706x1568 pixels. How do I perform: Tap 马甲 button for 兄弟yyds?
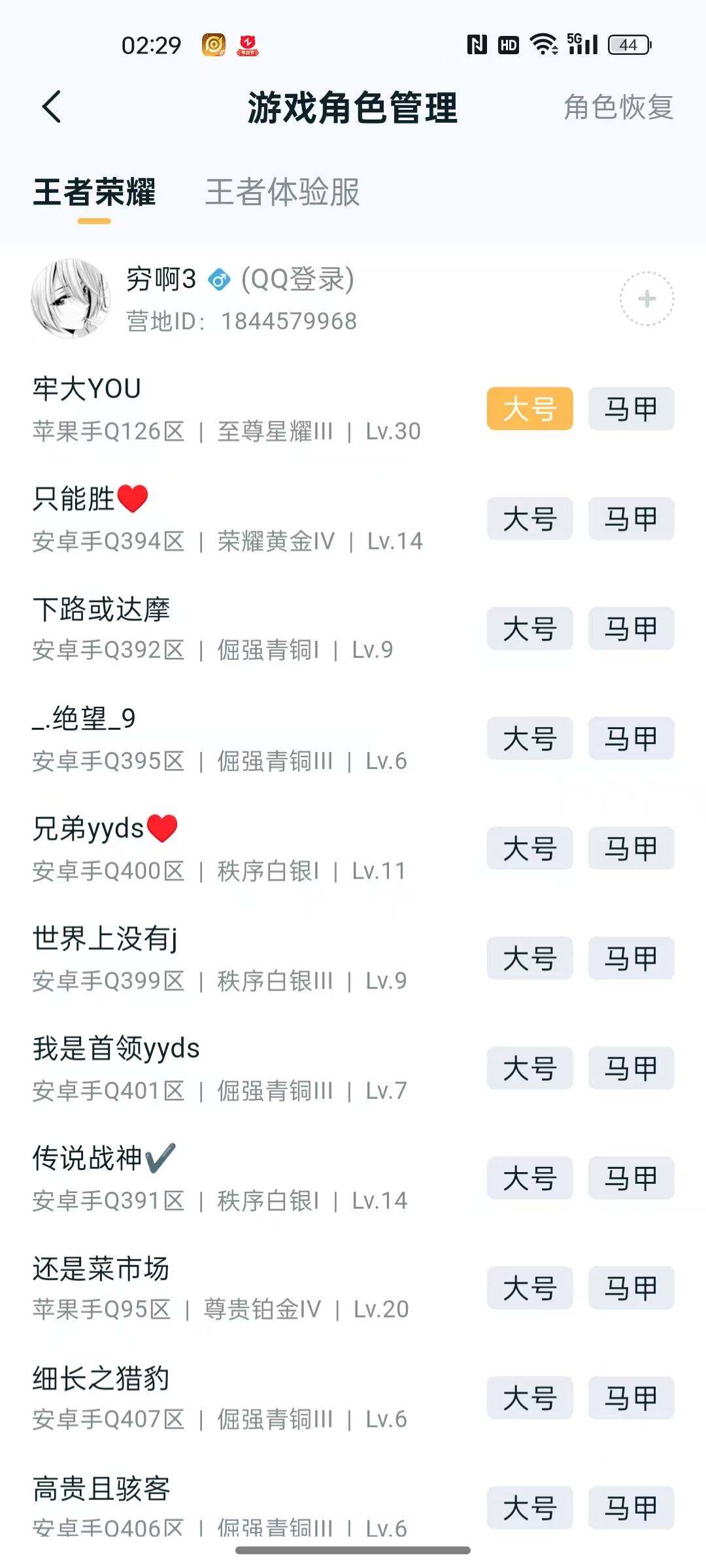tap(631, 848)
